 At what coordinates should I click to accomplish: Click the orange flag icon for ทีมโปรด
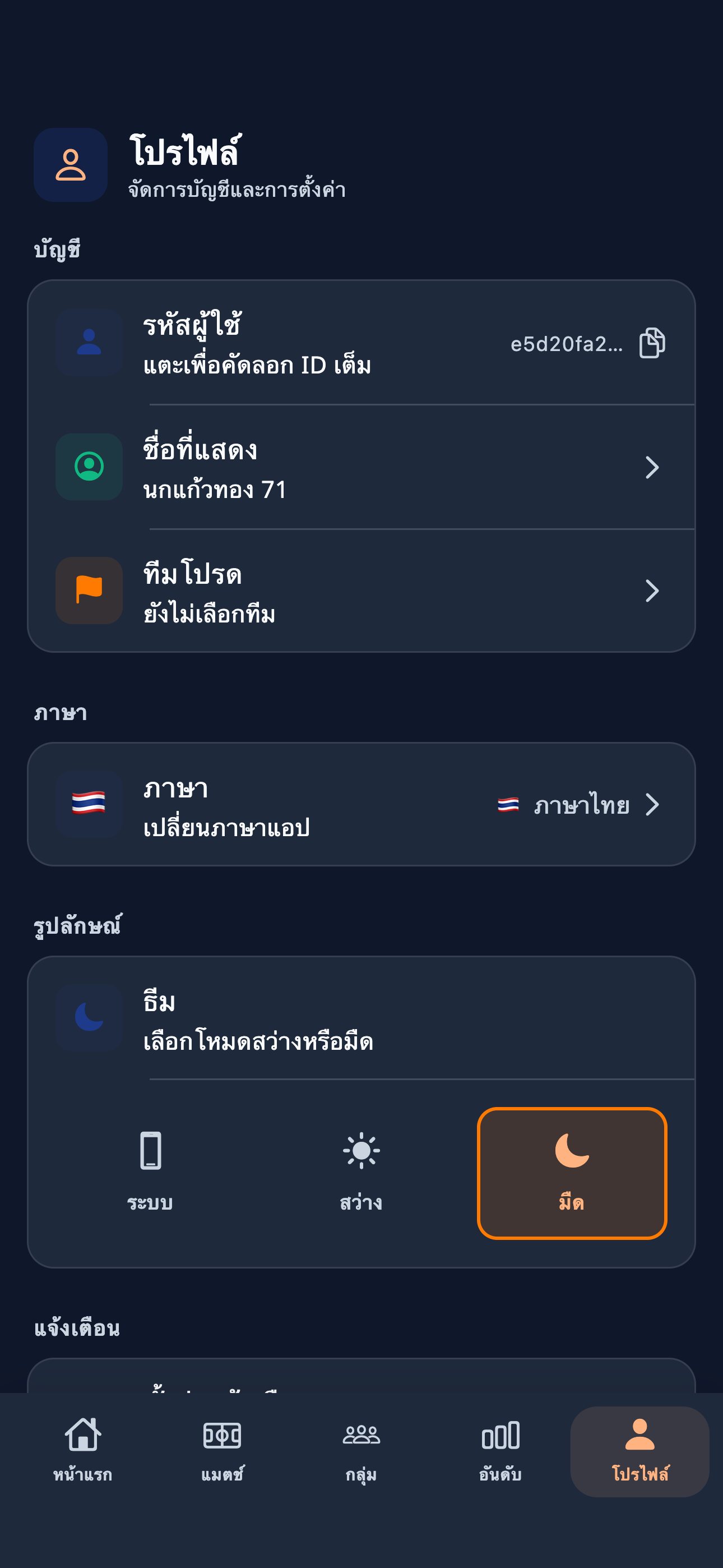[88, 591]
